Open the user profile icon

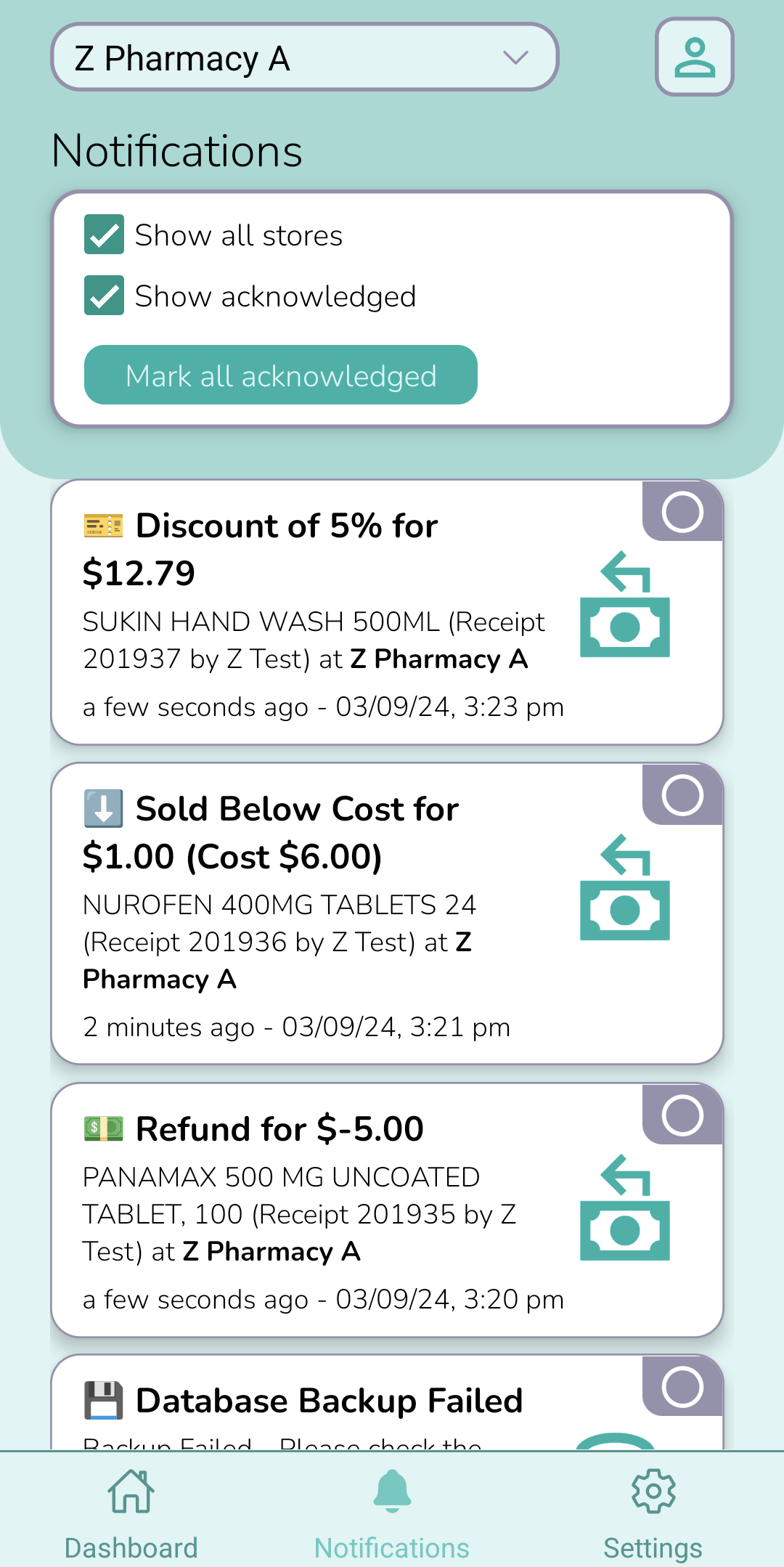(695, 57)
